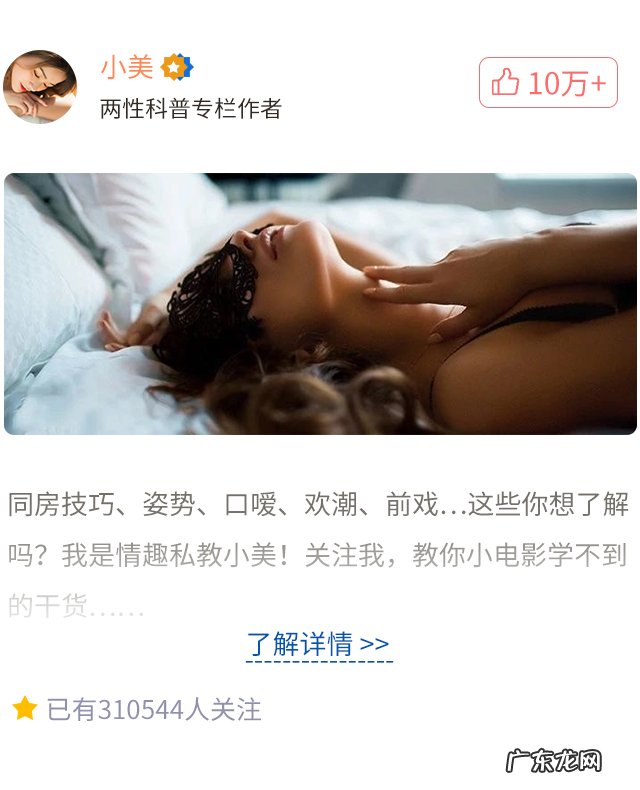
Task: Tap the star to follow 小美
Action: pyautogui.click(x=25, y=709)
